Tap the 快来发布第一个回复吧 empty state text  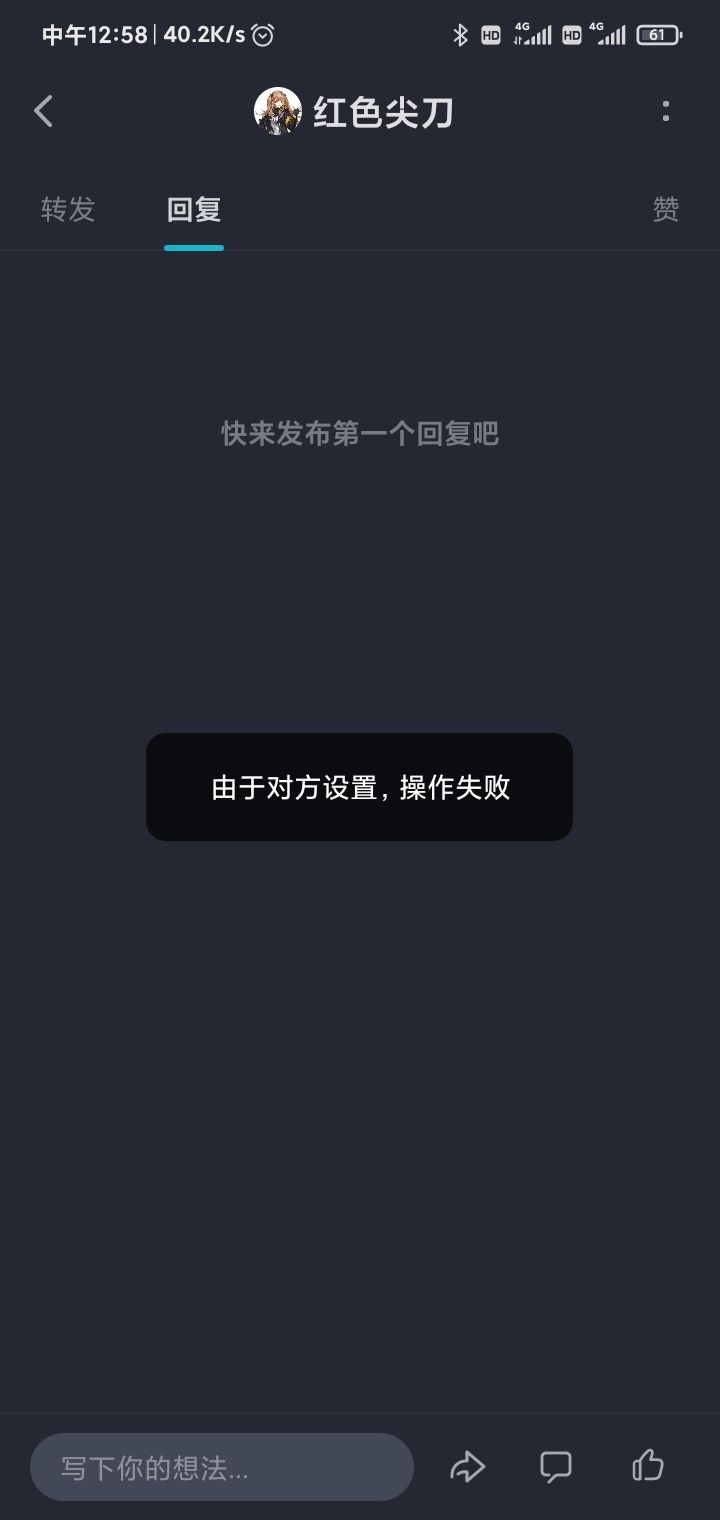coord(359,432)
